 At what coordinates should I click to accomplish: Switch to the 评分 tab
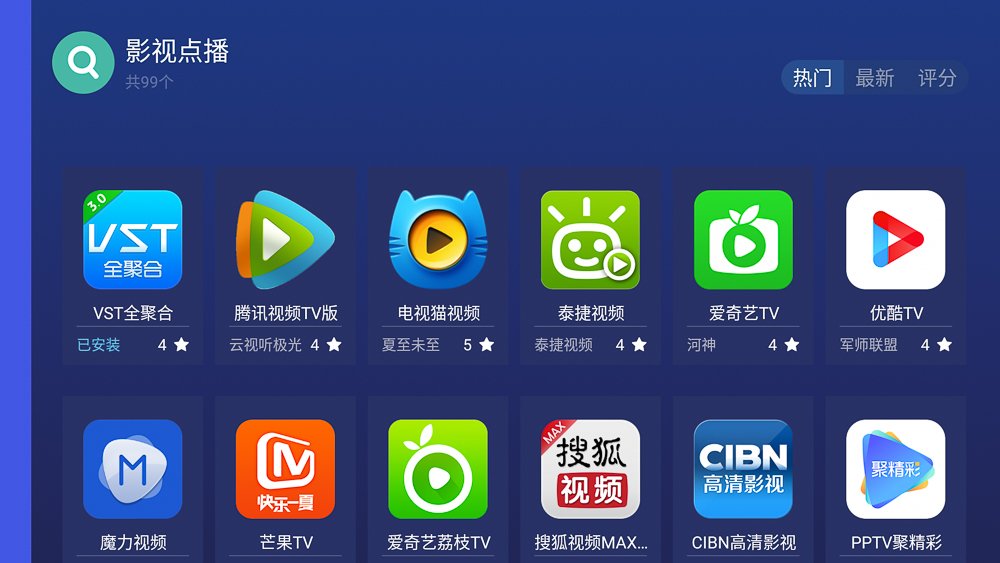[936, 78]
